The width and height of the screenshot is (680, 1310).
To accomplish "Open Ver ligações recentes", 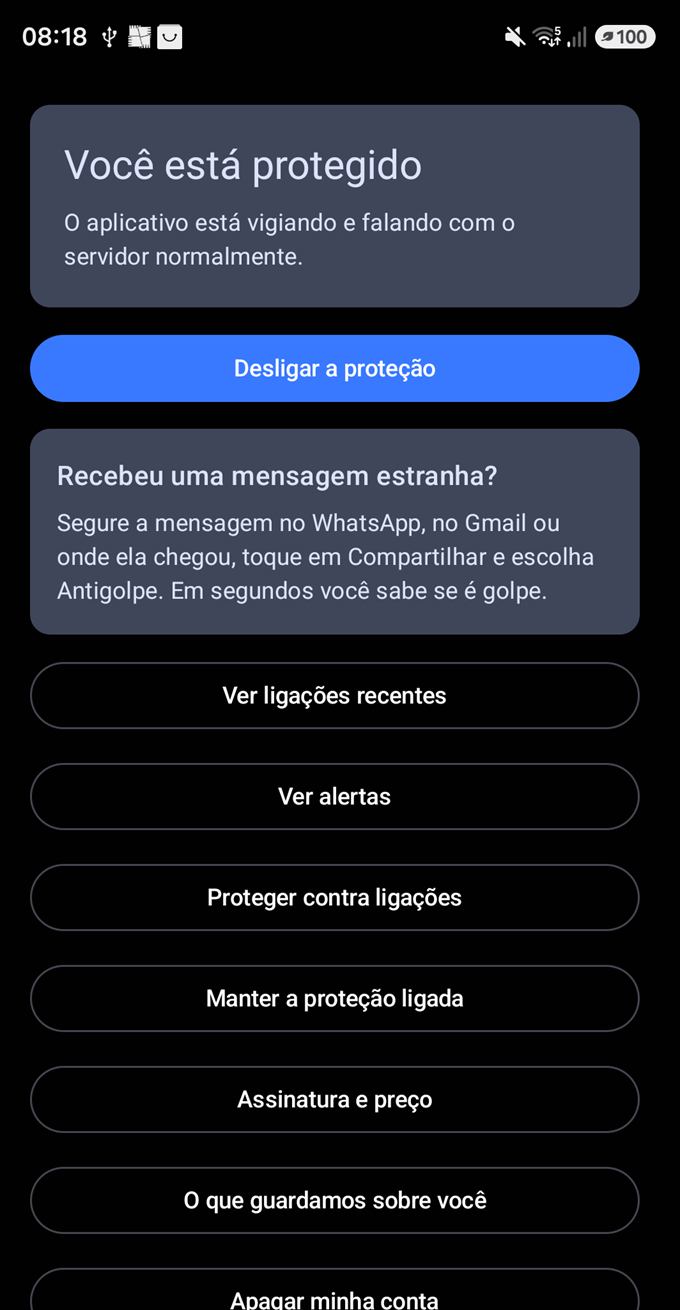I will (x=334, y=695).
